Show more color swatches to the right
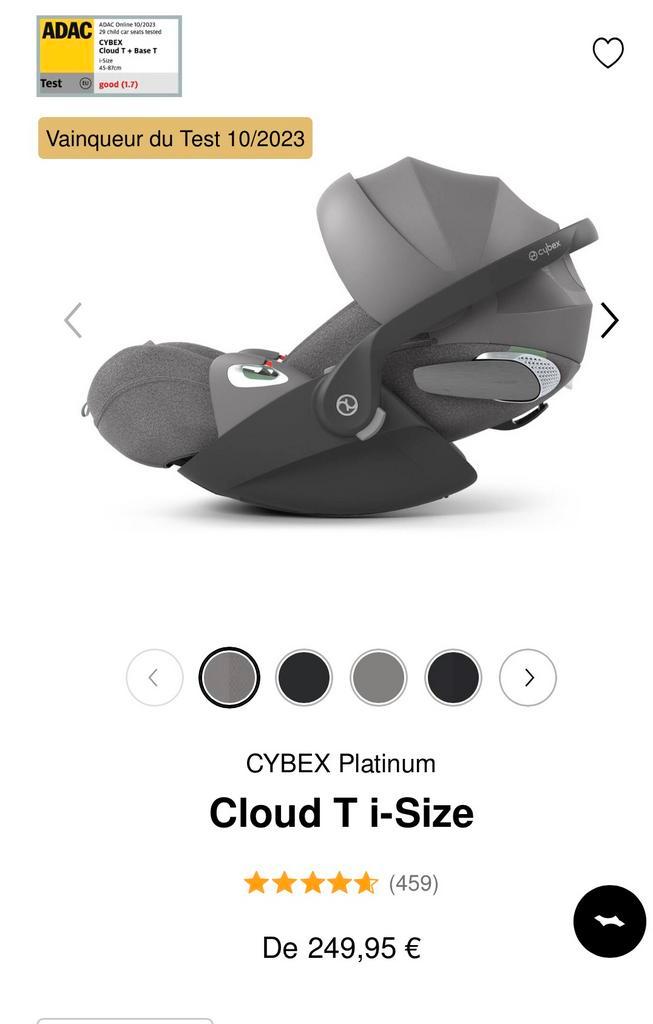653x1024 pixels. click(528, 678)
